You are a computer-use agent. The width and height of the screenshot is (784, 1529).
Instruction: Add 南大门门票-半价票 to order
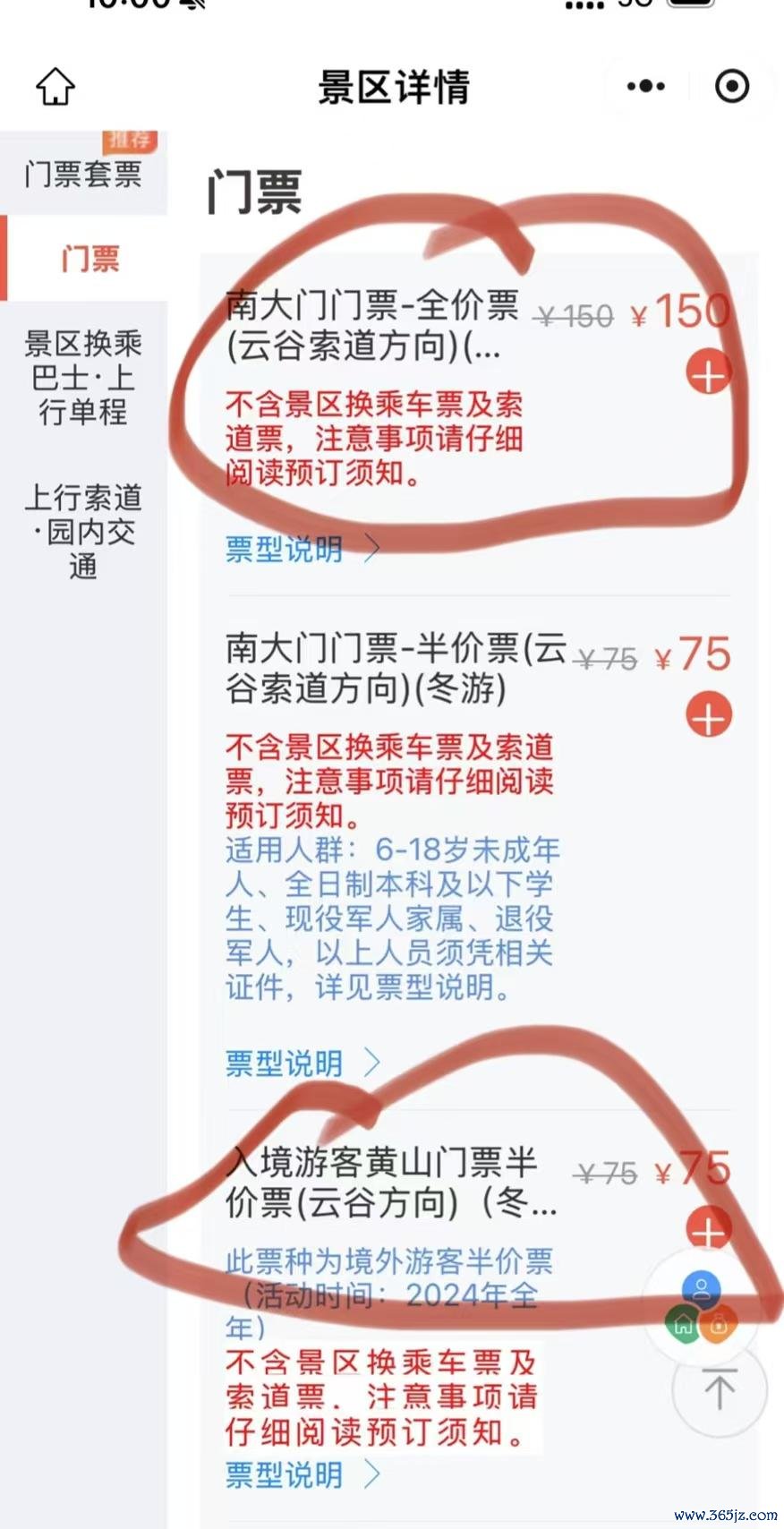coord(709,716)
